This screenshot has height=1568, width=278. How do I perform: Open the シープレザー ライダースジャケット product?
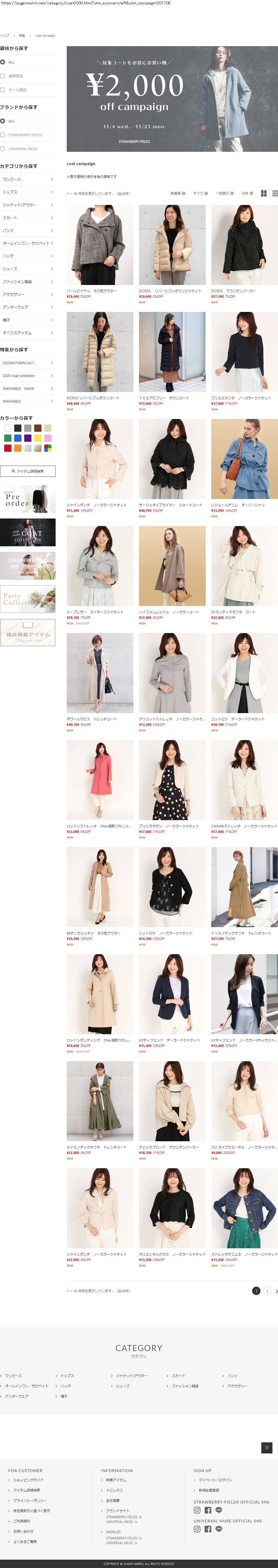[x=100, y=565]
